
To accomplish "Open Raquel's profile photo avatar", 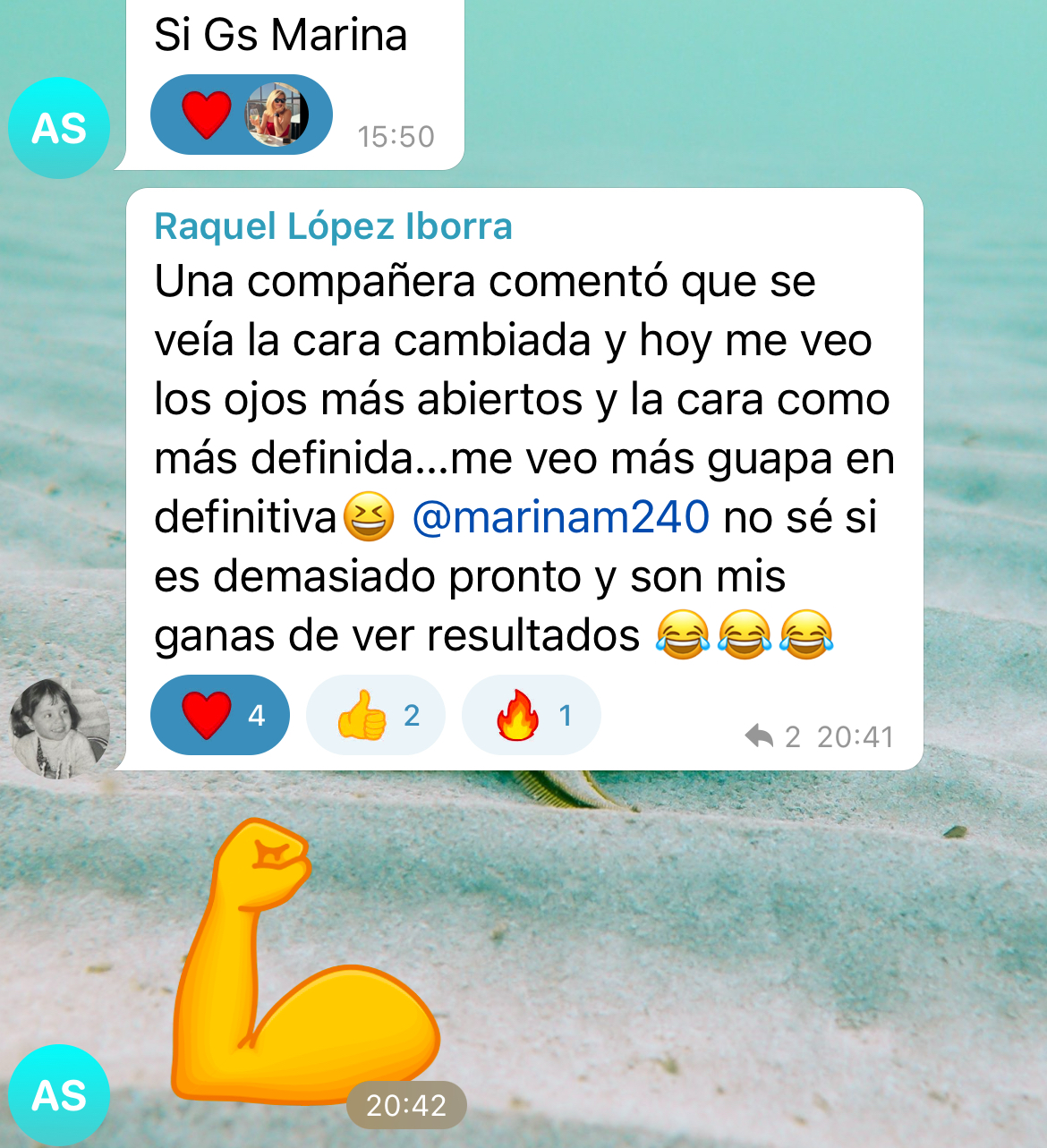I will pyautogui.click(x=59, y=728).
